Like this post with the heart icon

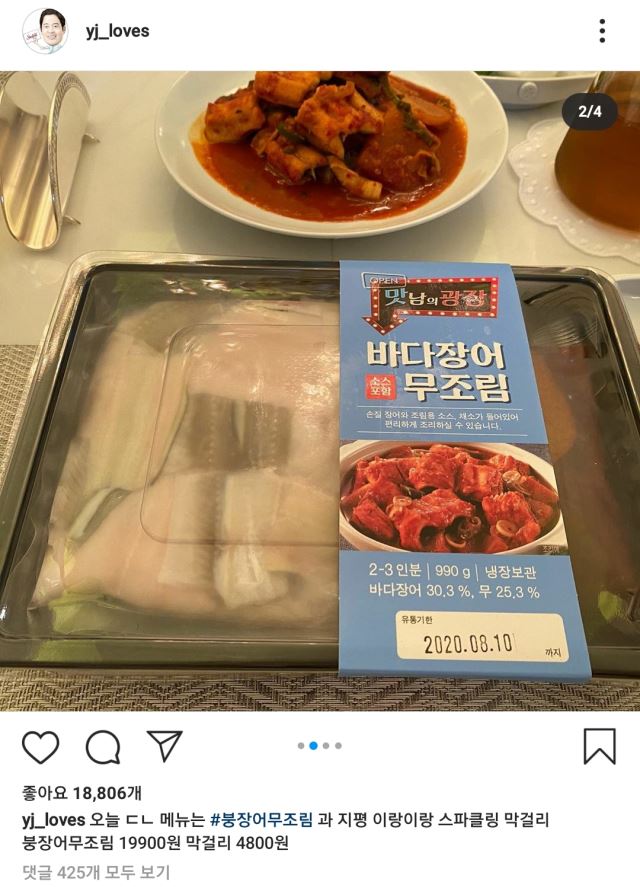pos(41,746)
